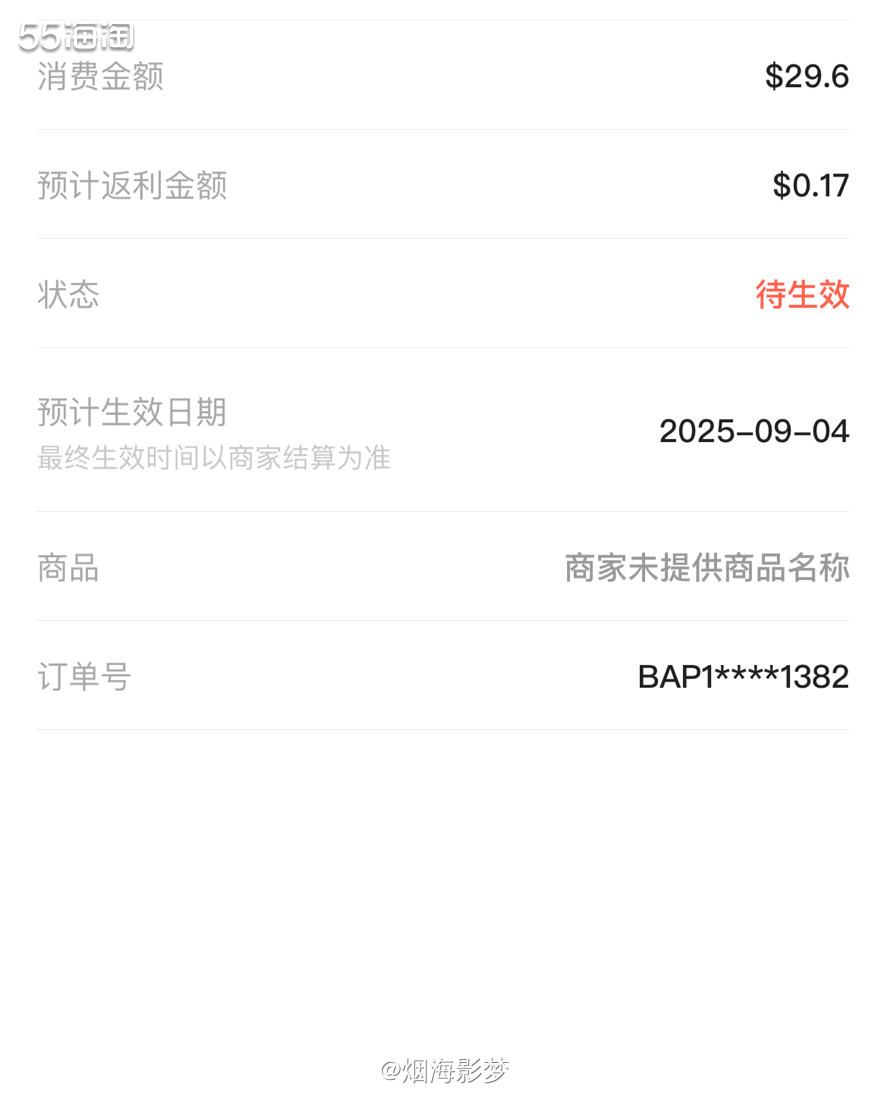Viewport: 887px width, 1110px height.
Task: Select the 预计返利金额 row
Action: 443,185
